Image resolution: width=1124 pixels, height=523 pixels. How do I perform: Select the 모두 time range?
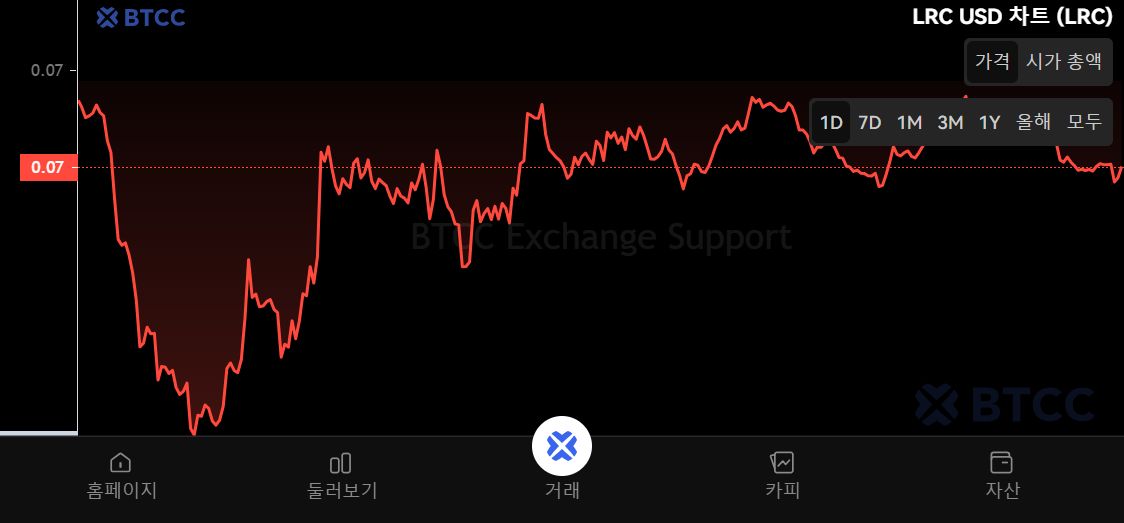(1084, 122)
